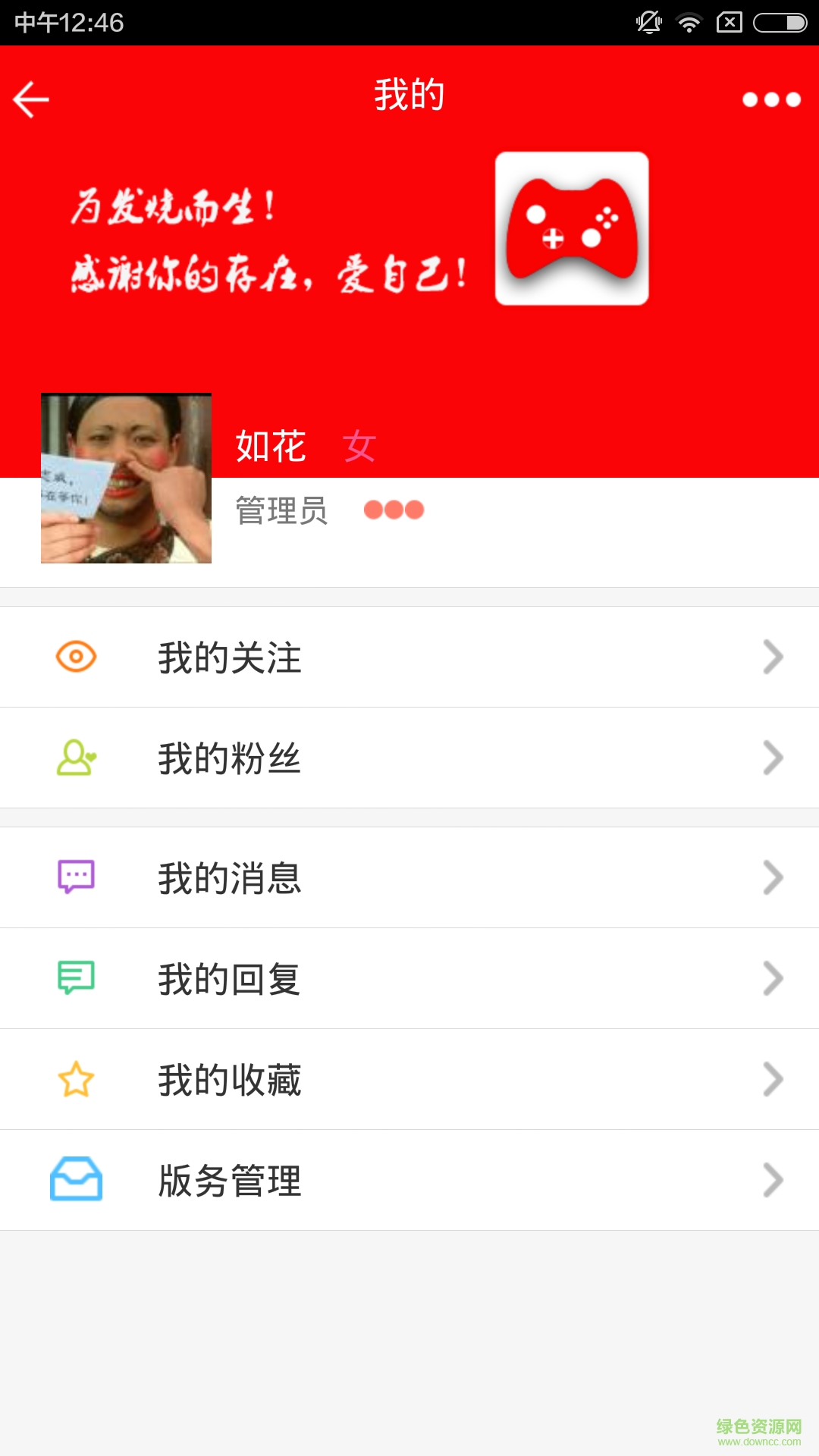Viewport: 819px width, 1456px height.
Task: Open 我的回复 section
Action: pyautogui.click(x=409, y=978)
